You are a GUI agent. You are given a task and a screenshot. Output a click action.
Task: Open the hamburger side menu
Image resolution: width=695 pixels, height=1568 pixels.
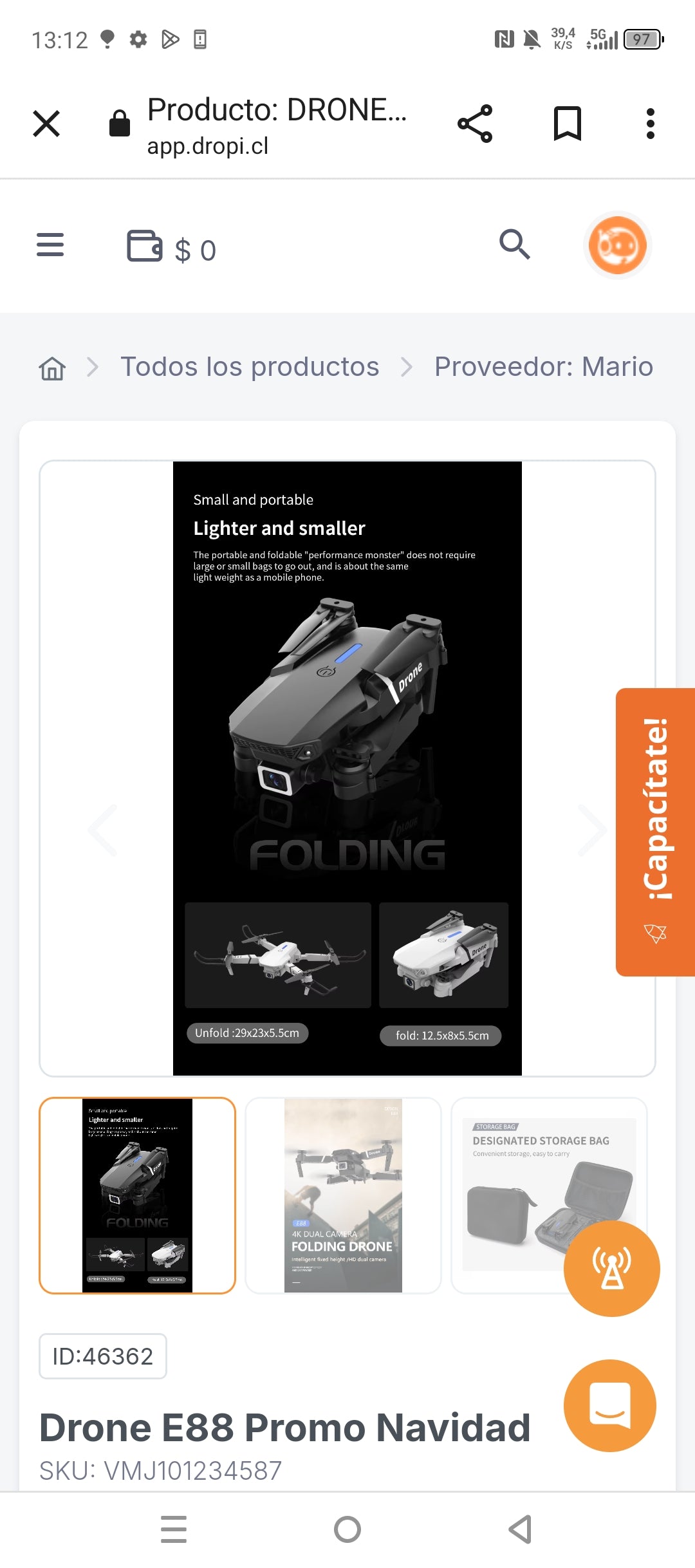(50, 245)
